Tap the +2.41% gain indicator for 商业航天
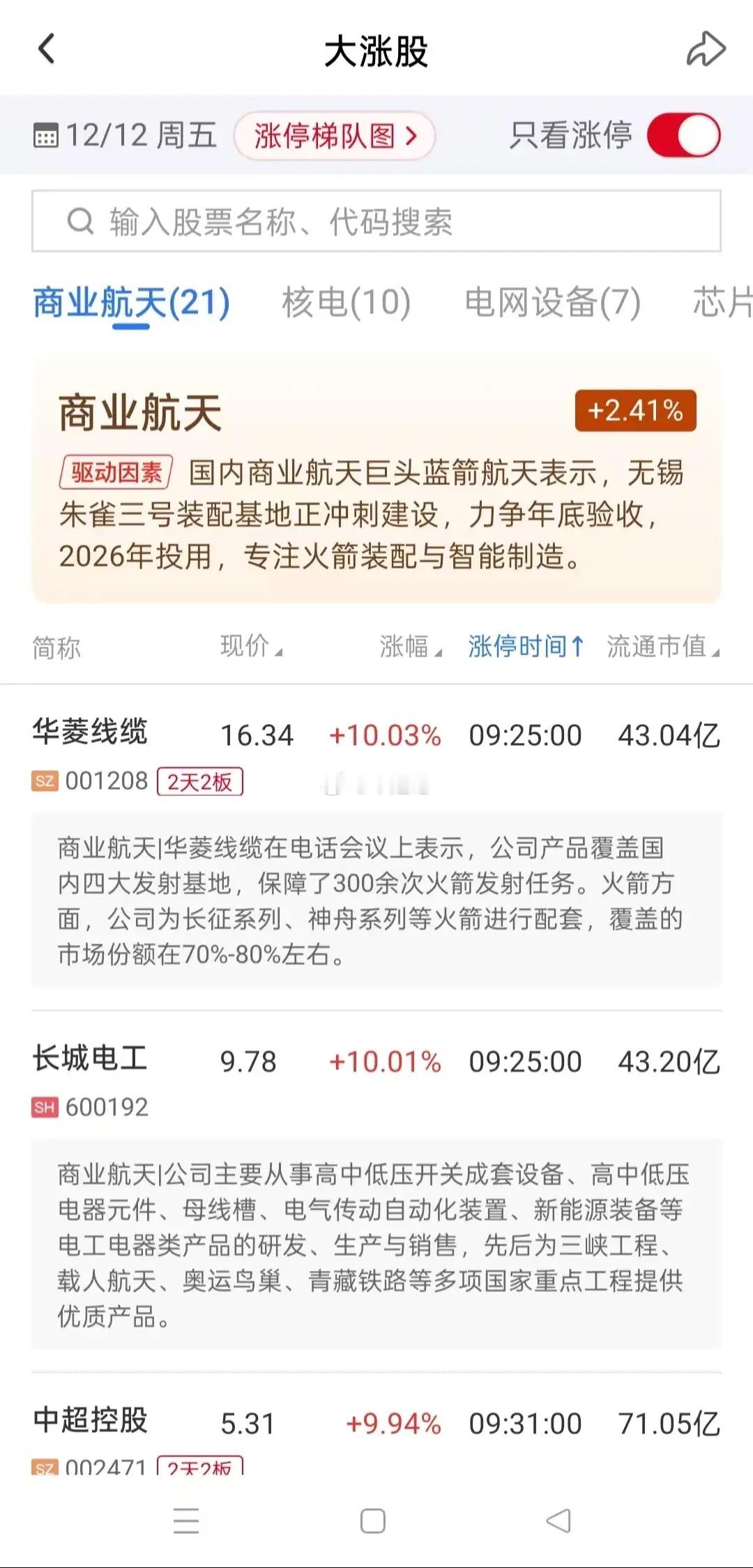 click(637, 411)
